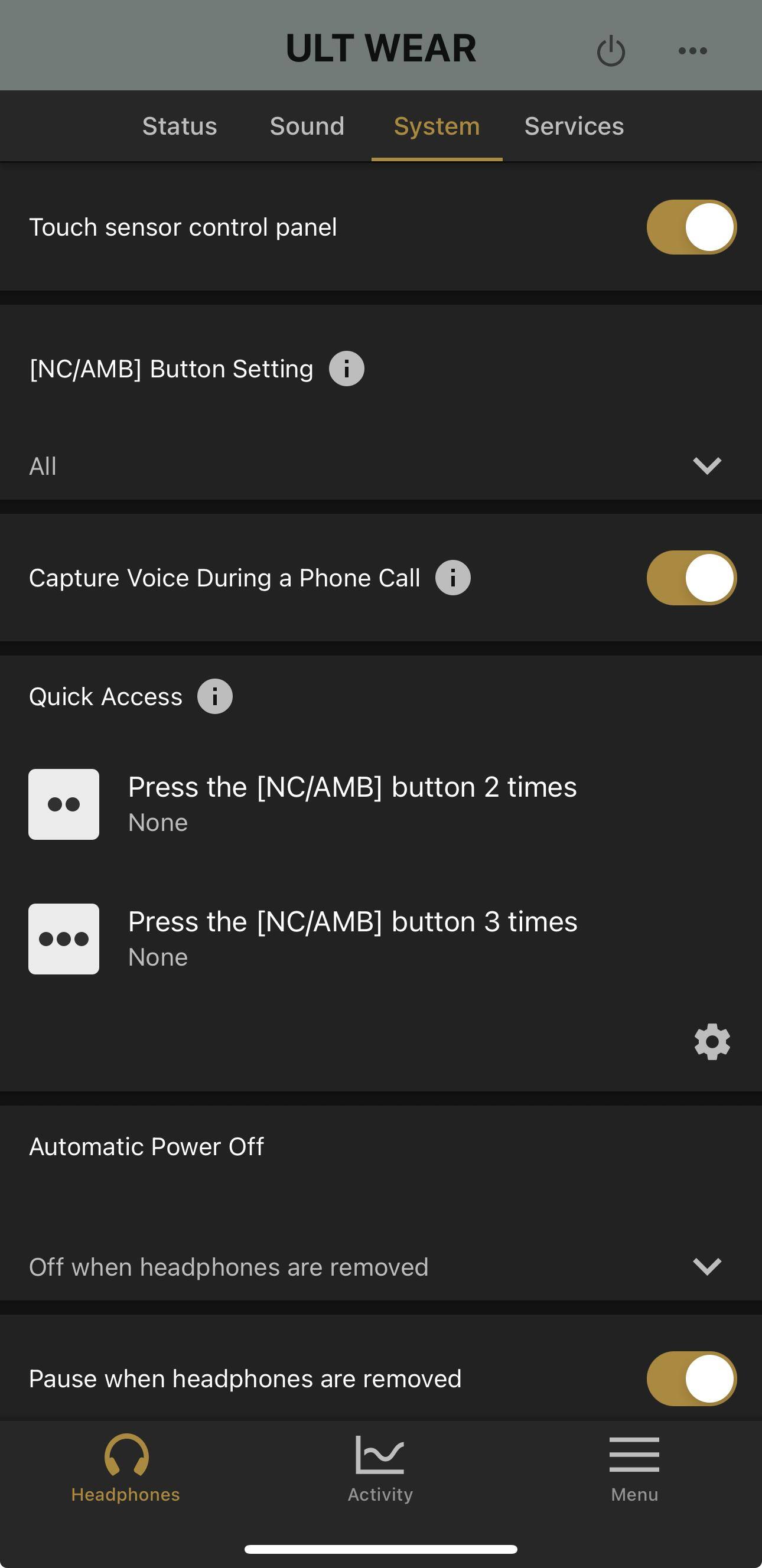The height and width of the screenshot is (1568, 762).
Task: Open the NC/AMB button 3 times setting
Action: pyautogui.click(x=352, y=938)
